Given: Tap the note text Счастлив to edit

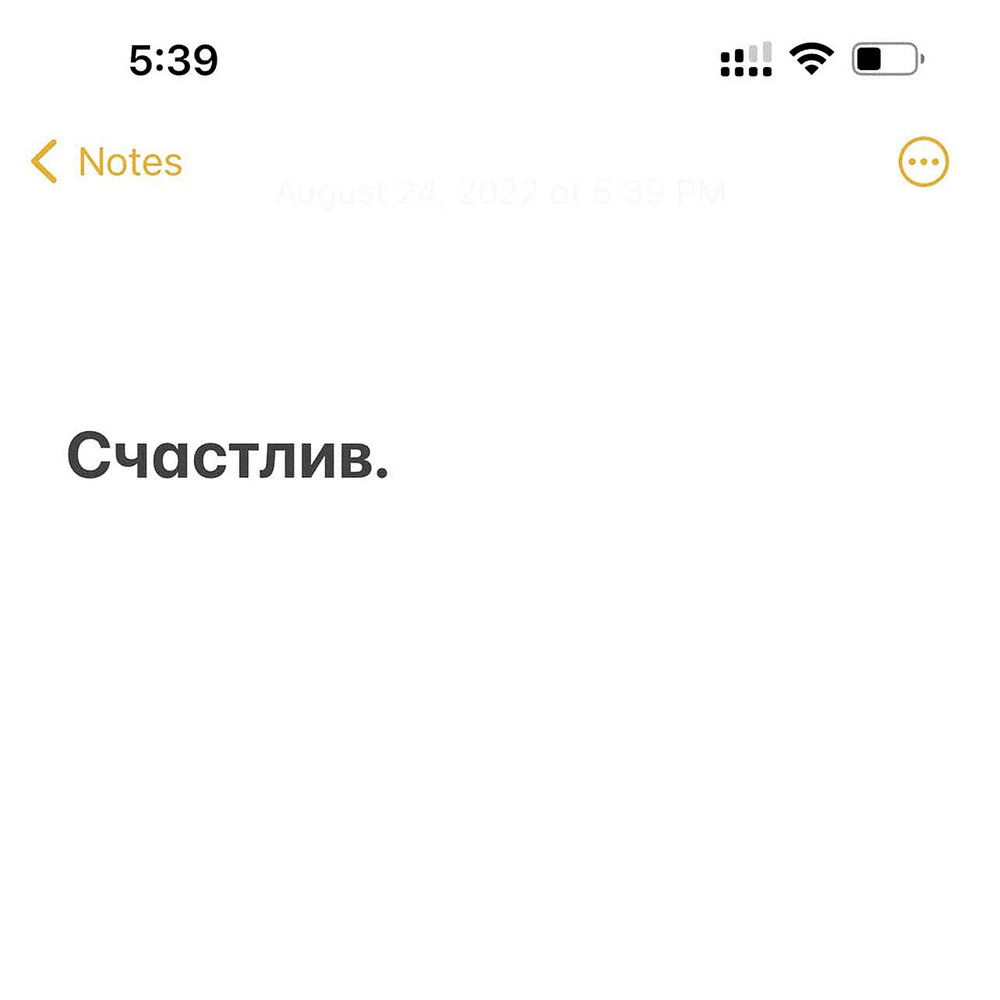Looking at the screenshot, I should 227,456.
